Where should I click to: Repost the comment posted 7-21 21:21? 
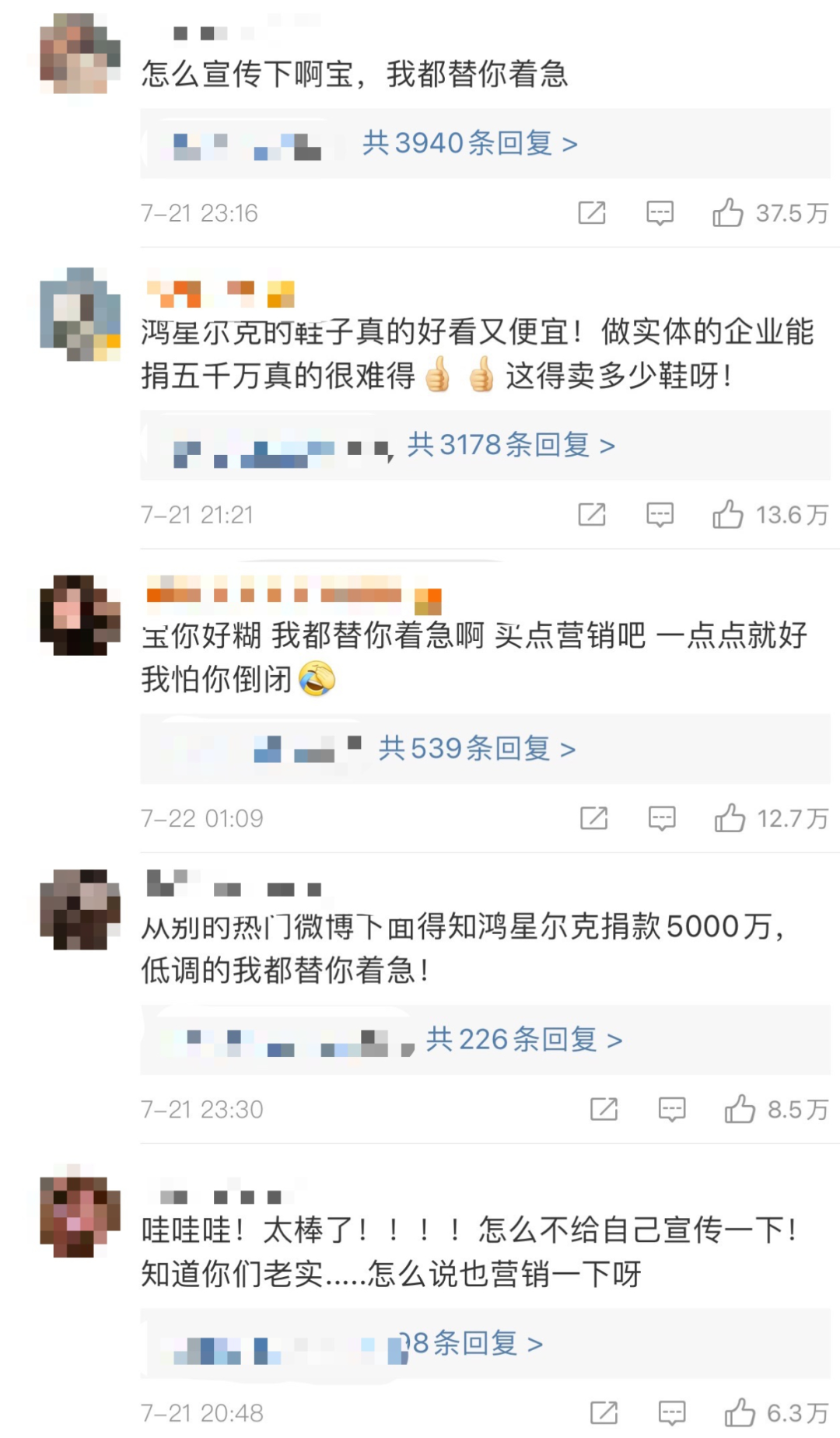[592, 514]
